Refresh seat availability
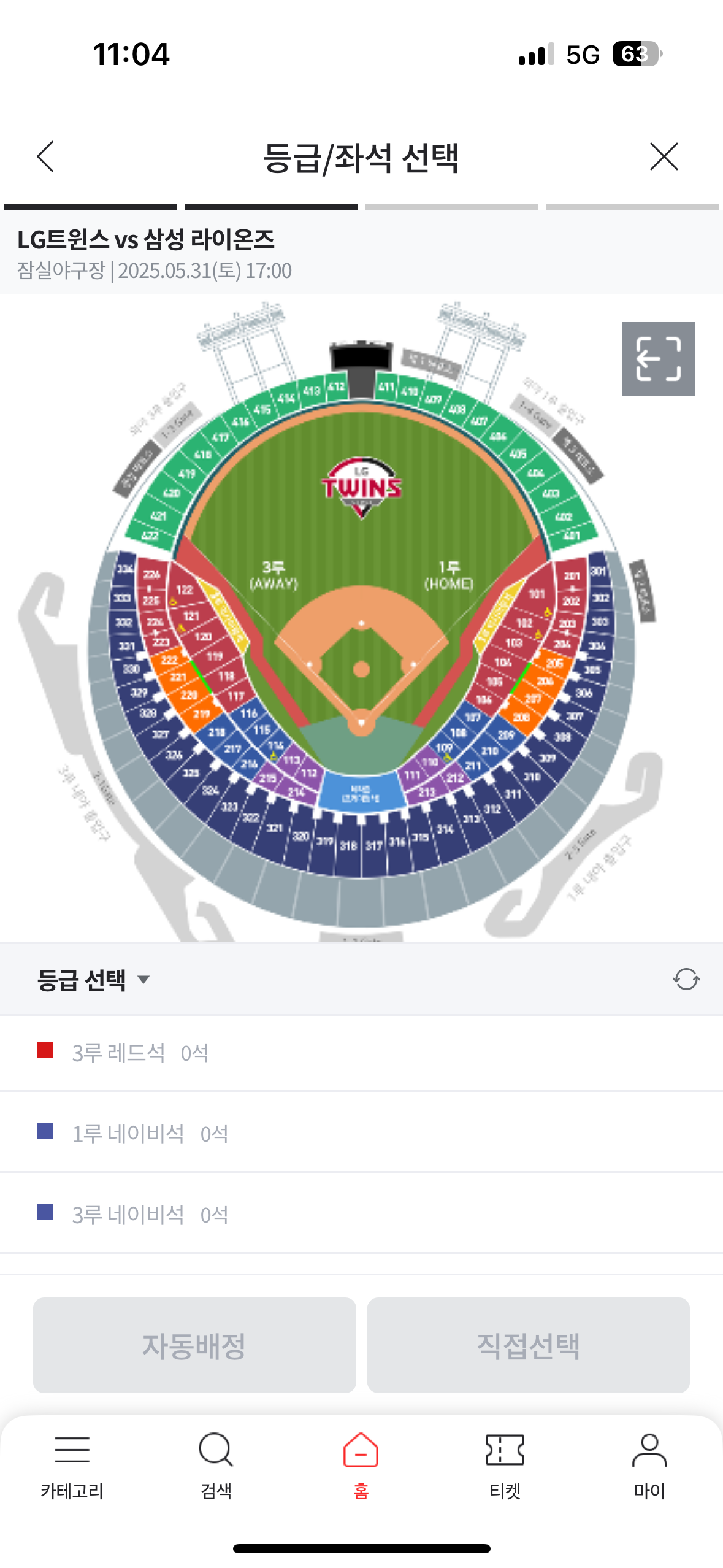The width and height of the screenshot is (723, 1568). (x=686, y=979)
